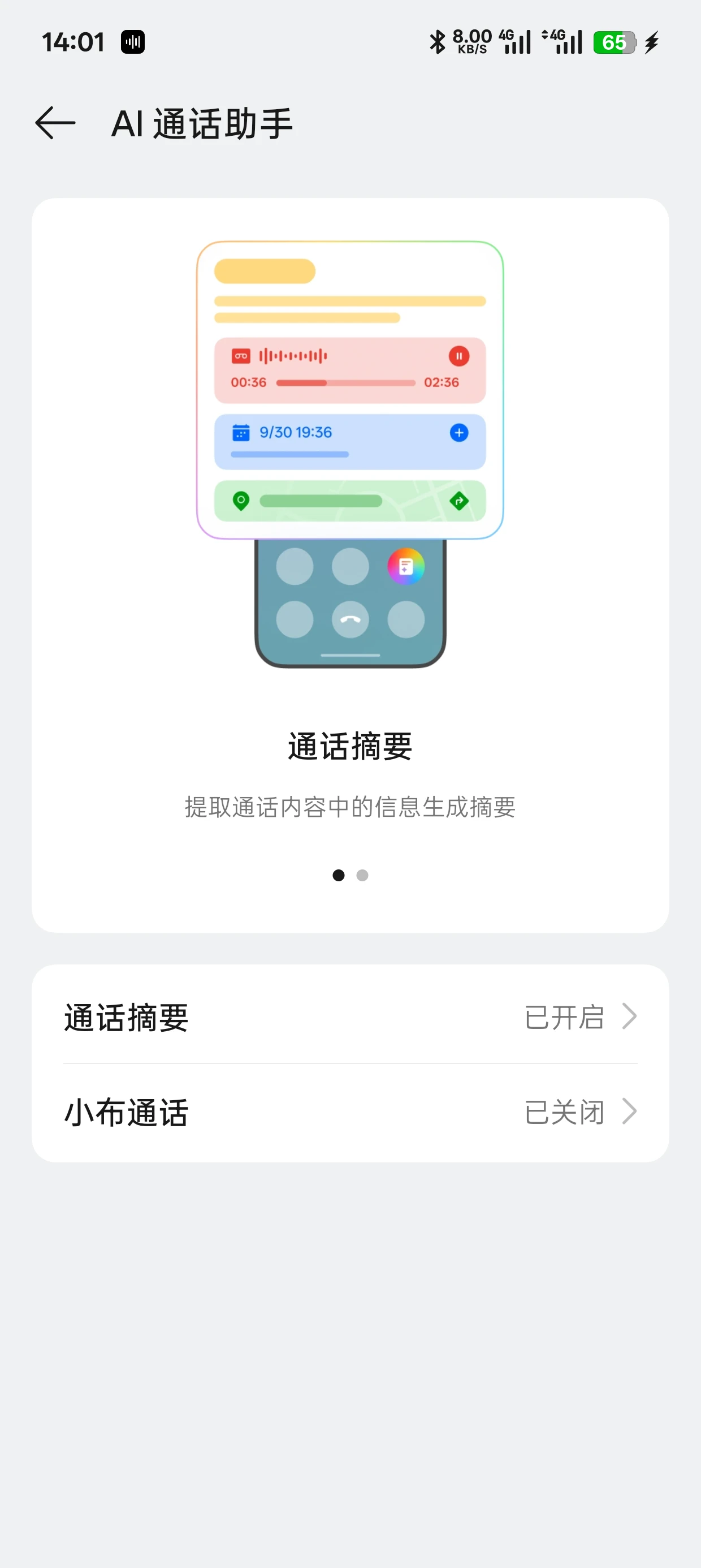Jump to second page indicator dot
The image size is (701, 1568).
[x=362, y=875]
